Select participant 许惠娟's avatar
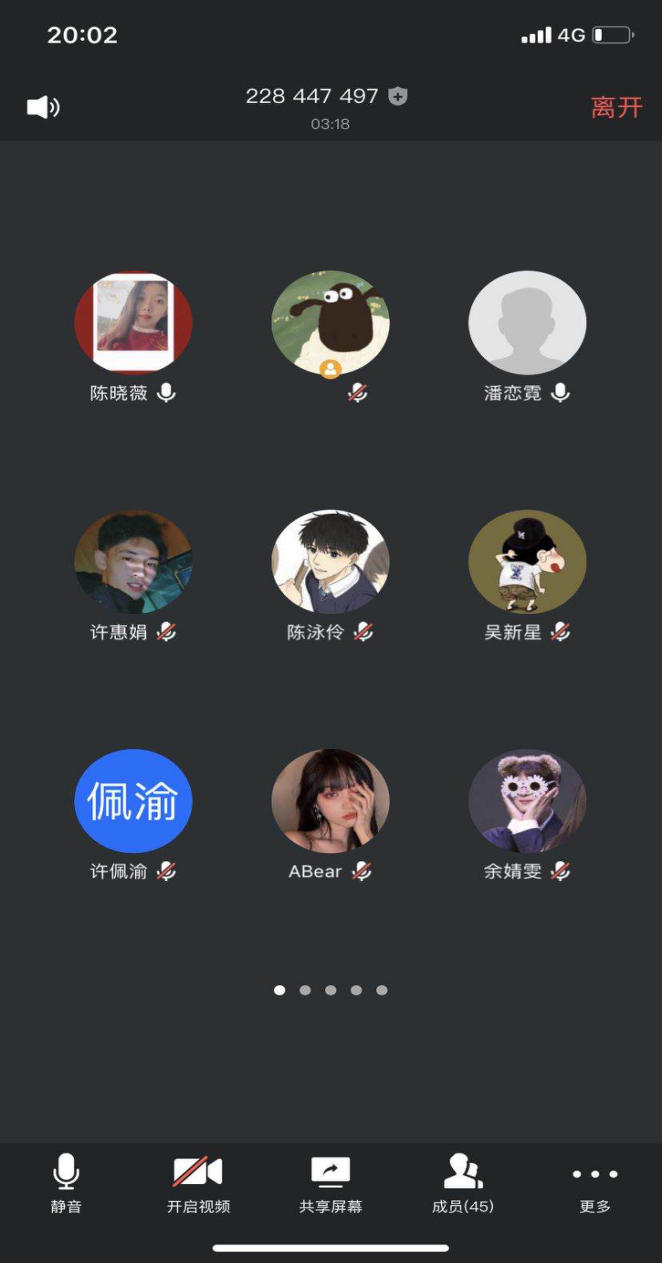Image resolution: width=662 pixels, height=1263 pixels. point(133,562)
